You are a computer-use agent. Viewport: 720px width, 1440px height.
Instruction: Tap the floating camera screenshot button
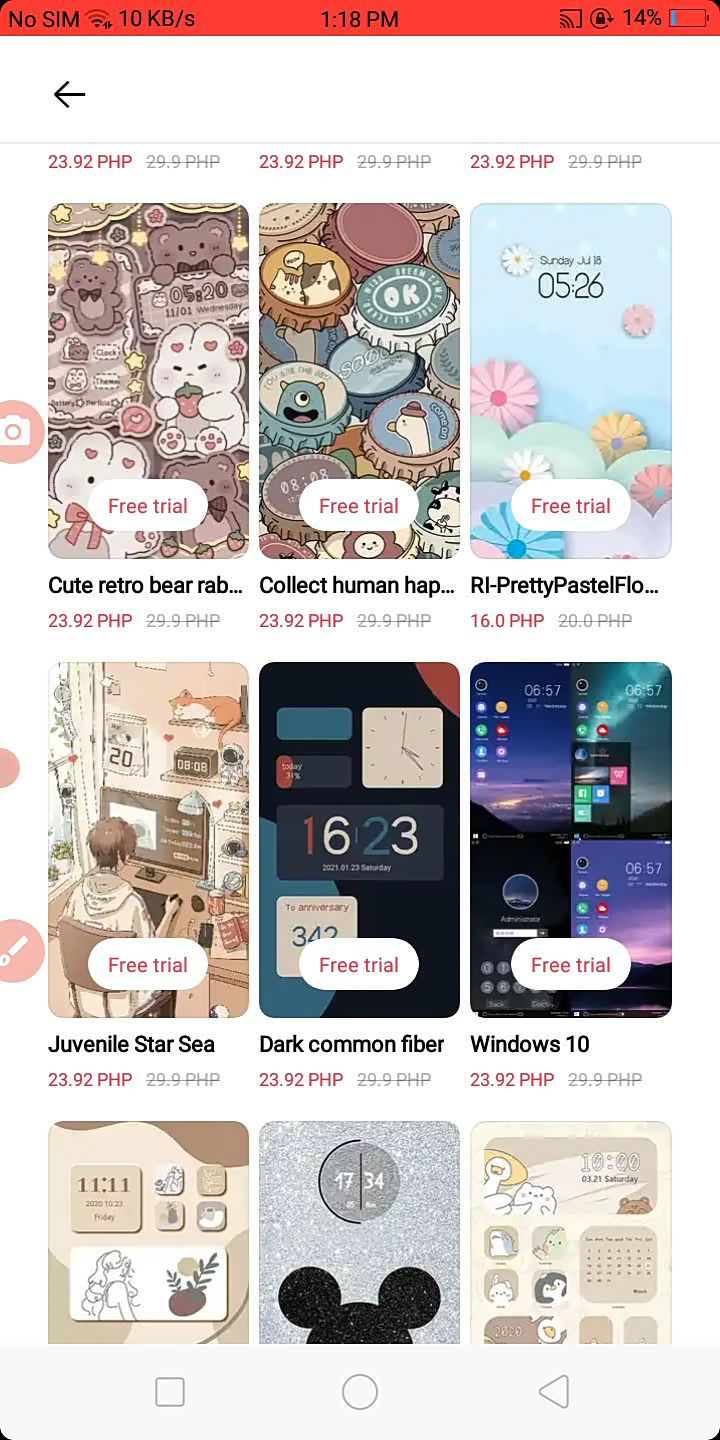[x=16, y=432]
